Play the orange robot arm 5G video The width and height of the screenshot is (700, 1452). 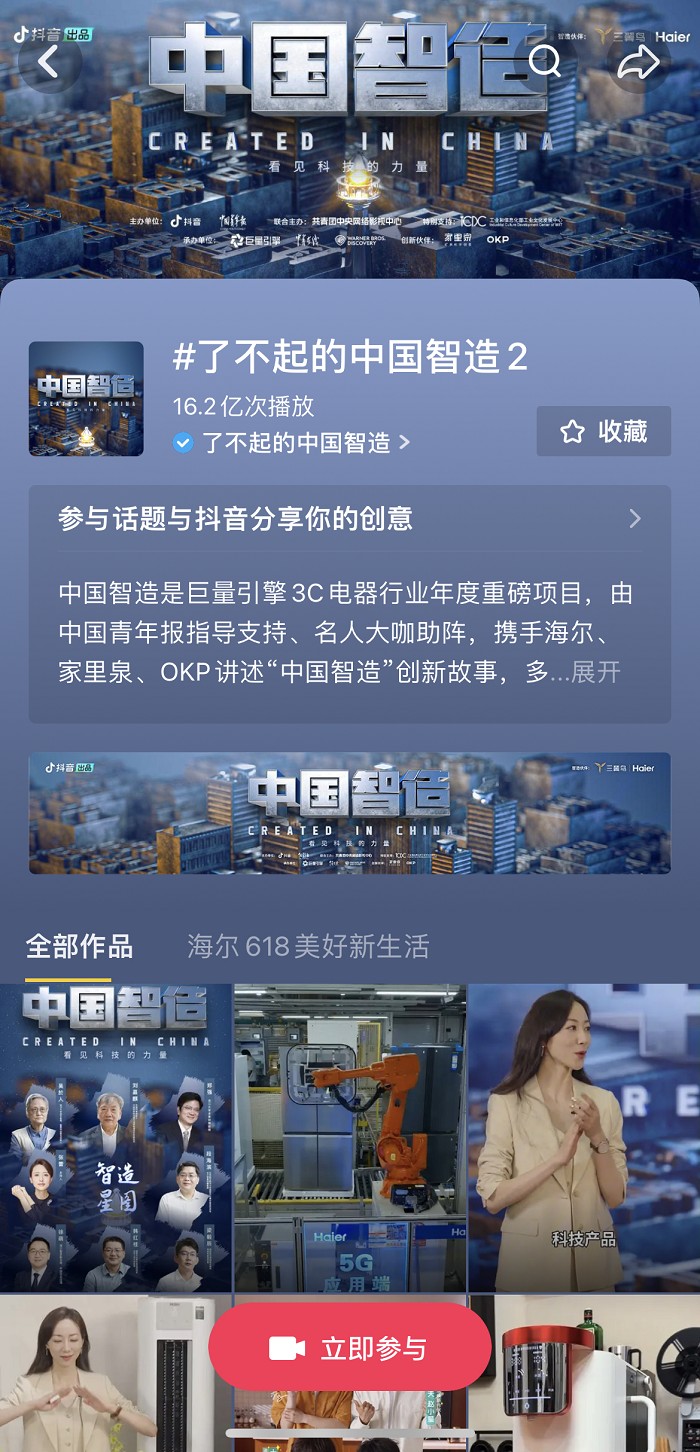tap(350, 1137)
